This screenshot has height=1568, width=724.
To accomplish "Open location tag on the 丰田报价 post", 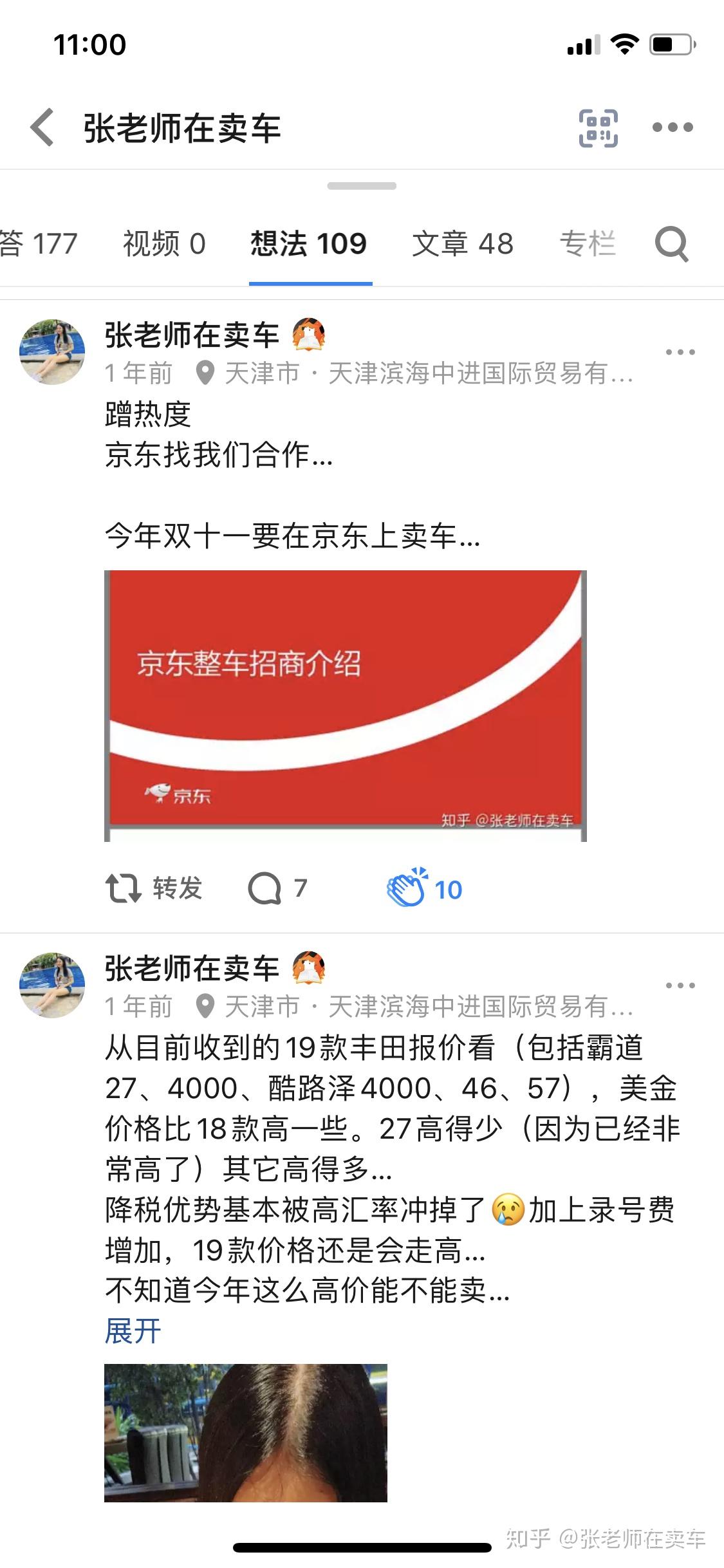I will pos(414,1007).
